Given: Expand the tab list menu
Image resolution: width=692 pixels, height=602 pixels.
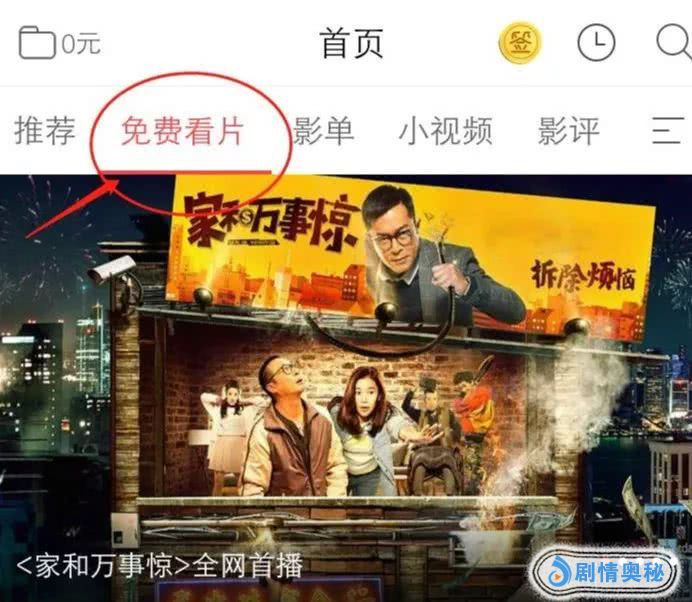Looking at the screenshot, I should click(666, 131).
